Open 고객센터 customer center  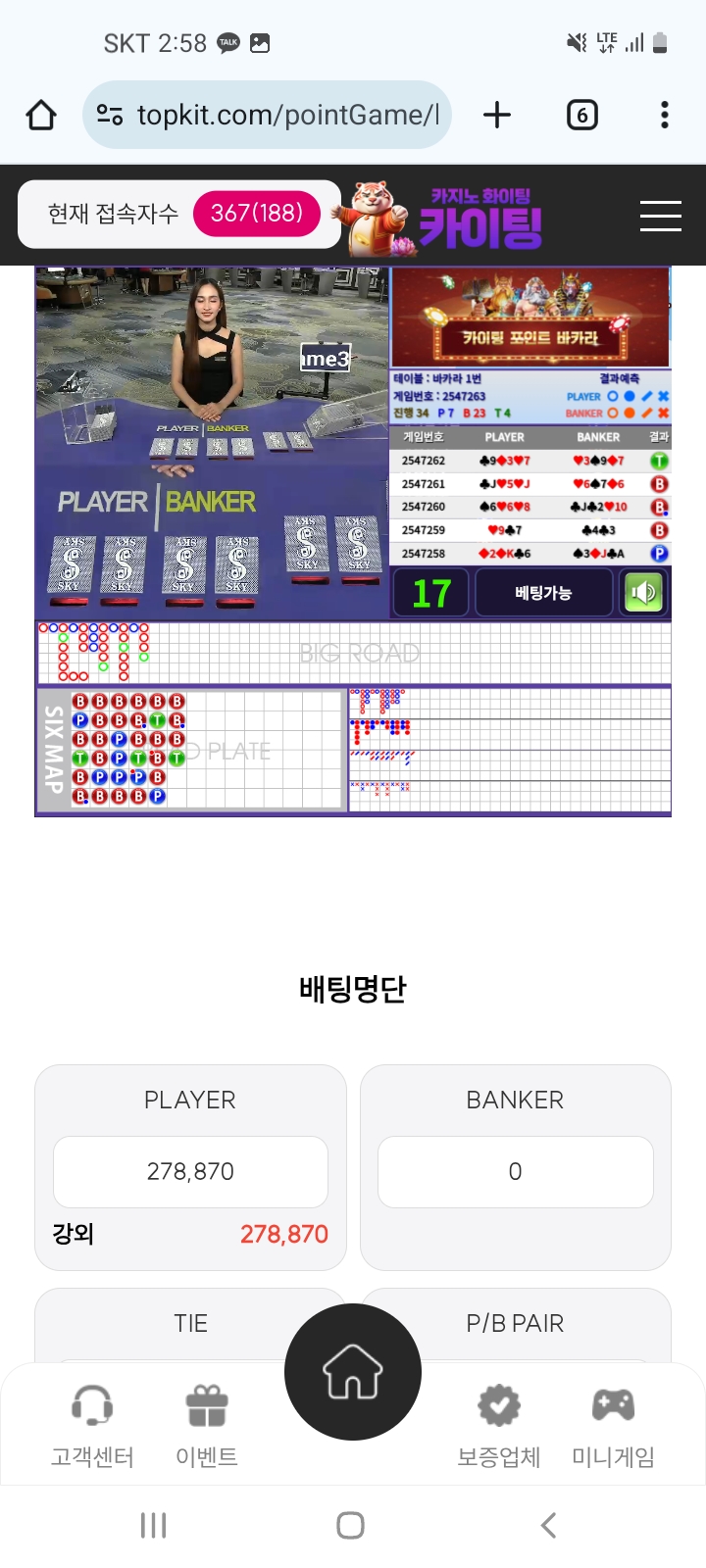pyautogui.click(x=92, y=1426)
